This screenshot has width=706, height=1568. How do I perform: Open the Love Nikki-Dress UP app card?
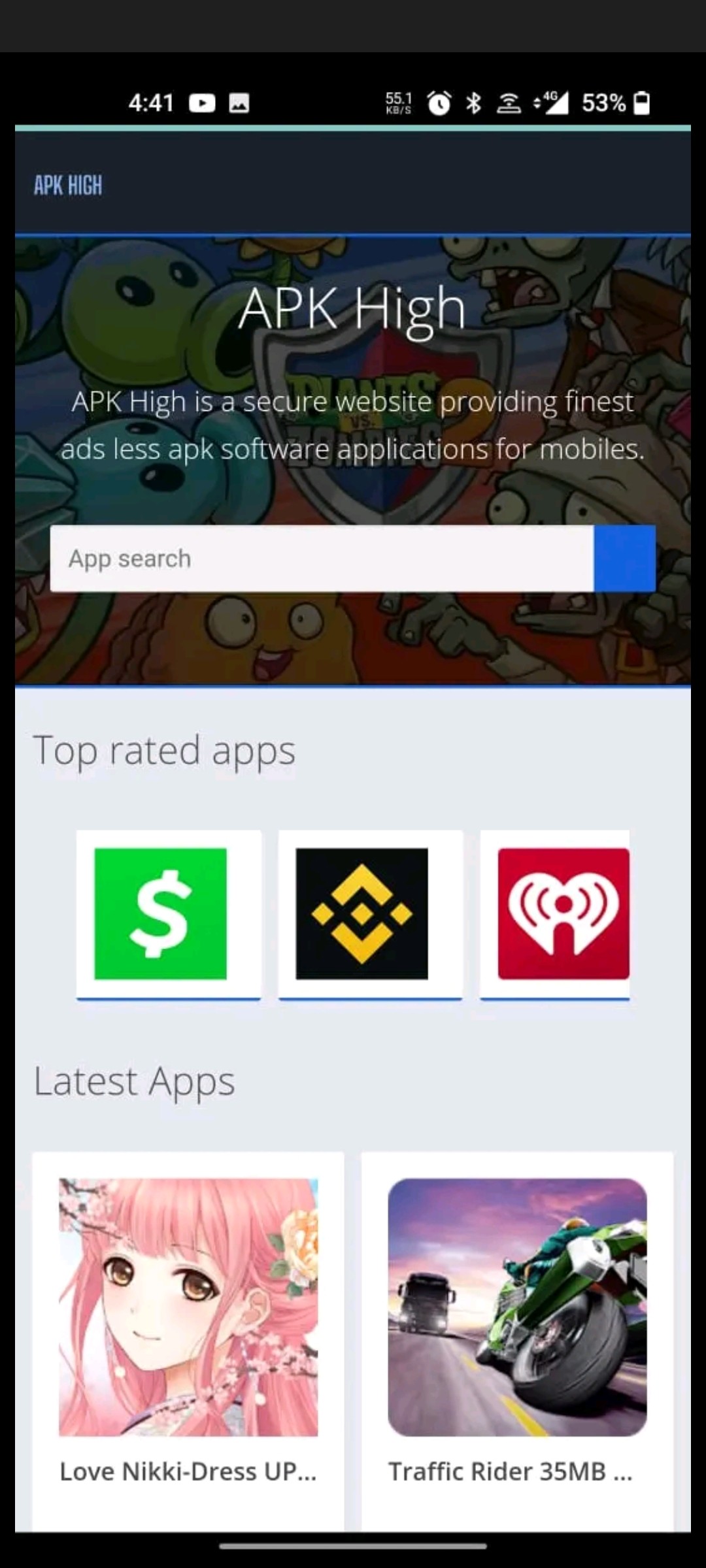188,1339
